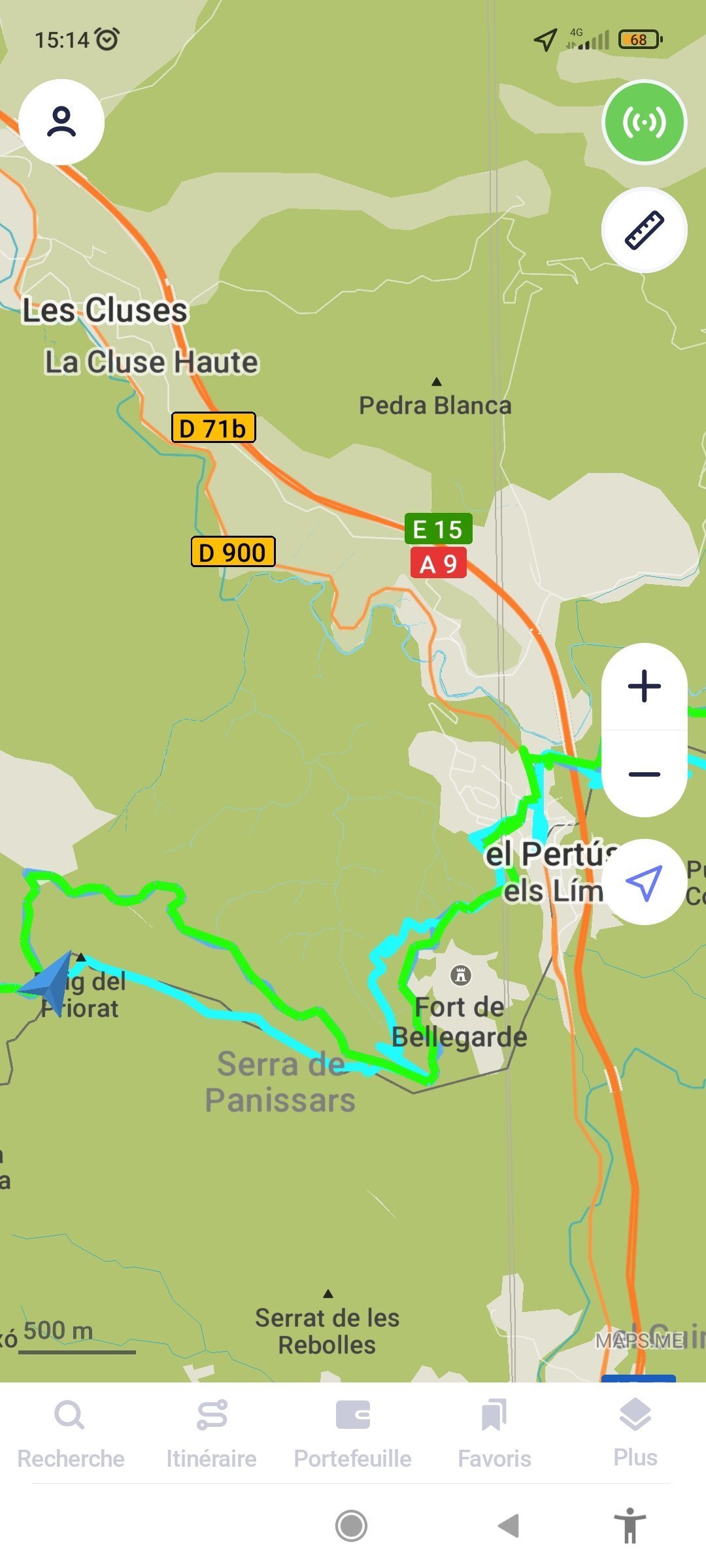Center map on my current location

pos(644,882)
